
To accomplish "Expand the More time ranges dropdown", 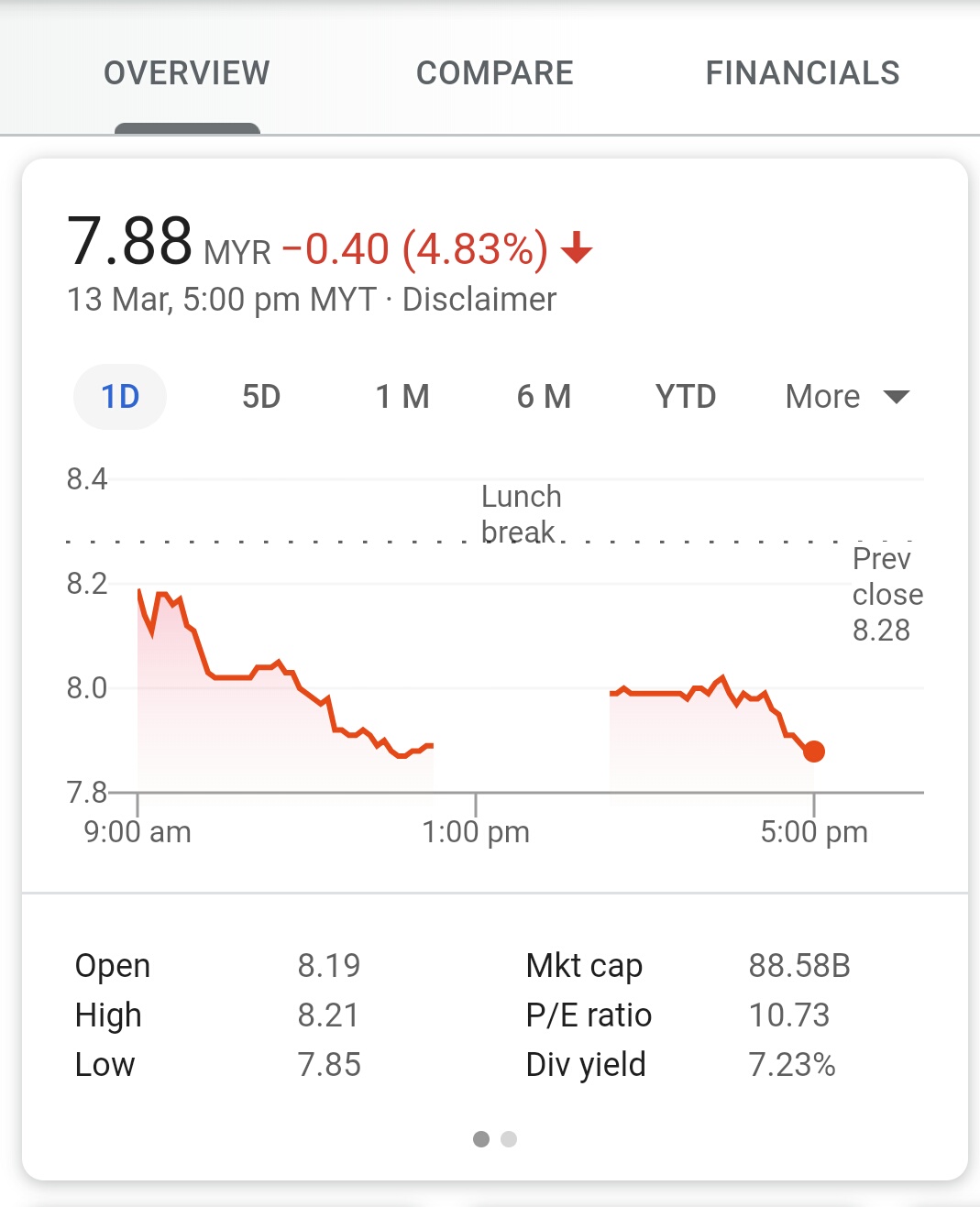I will click(x=846, y=397).
